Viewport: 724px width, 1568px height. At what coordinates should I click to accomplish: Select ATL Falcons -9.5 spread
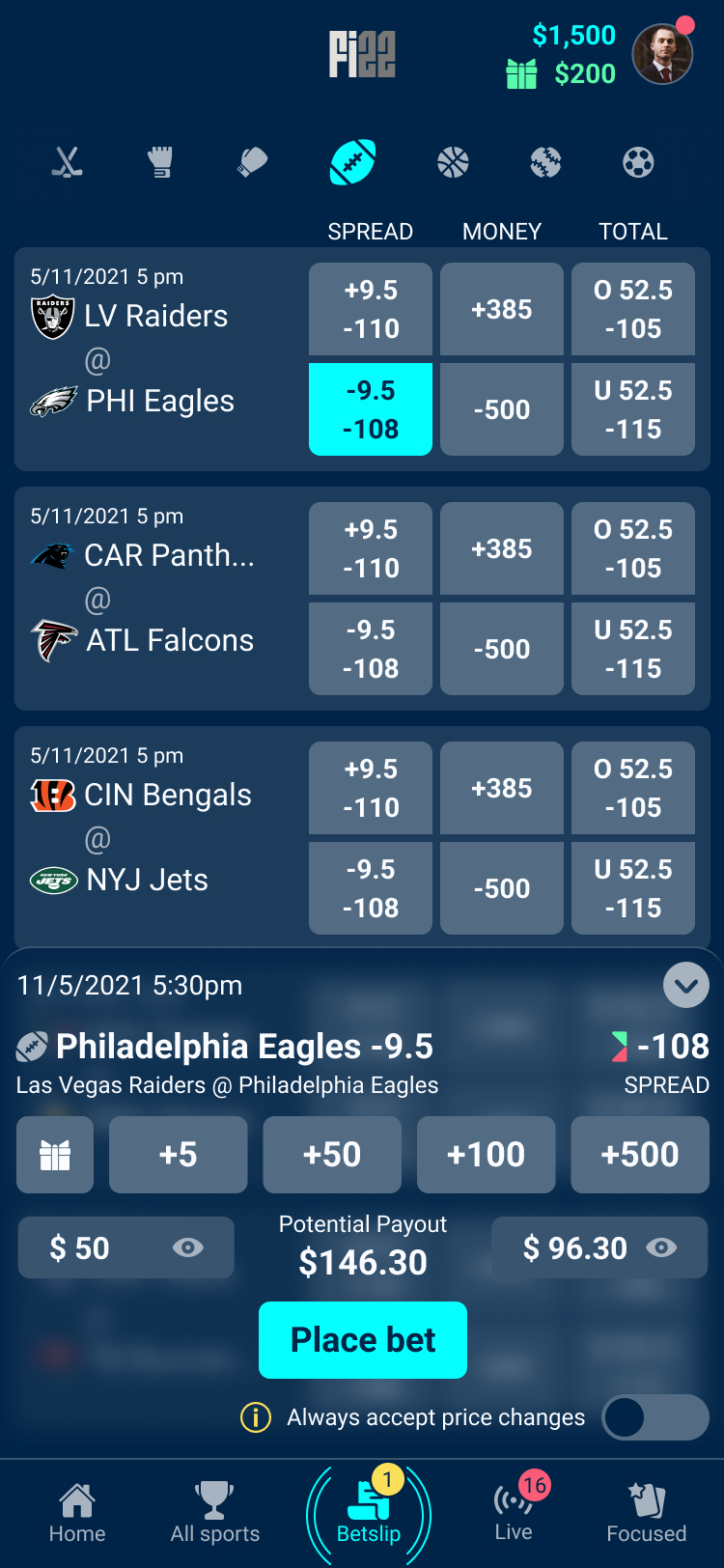pyautogui.click(x=371, y=649)
